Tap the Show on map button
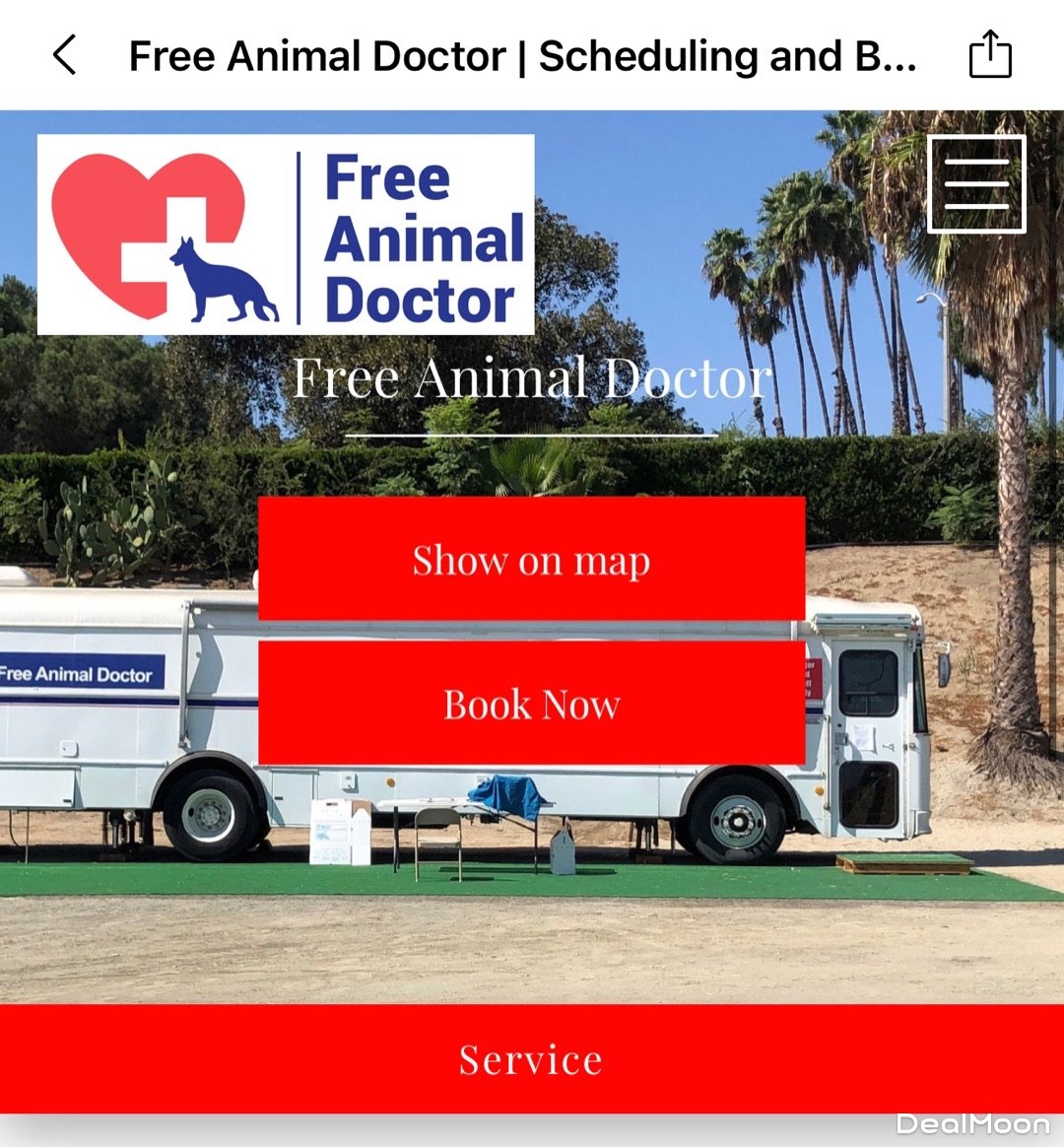 pos(531,560)
